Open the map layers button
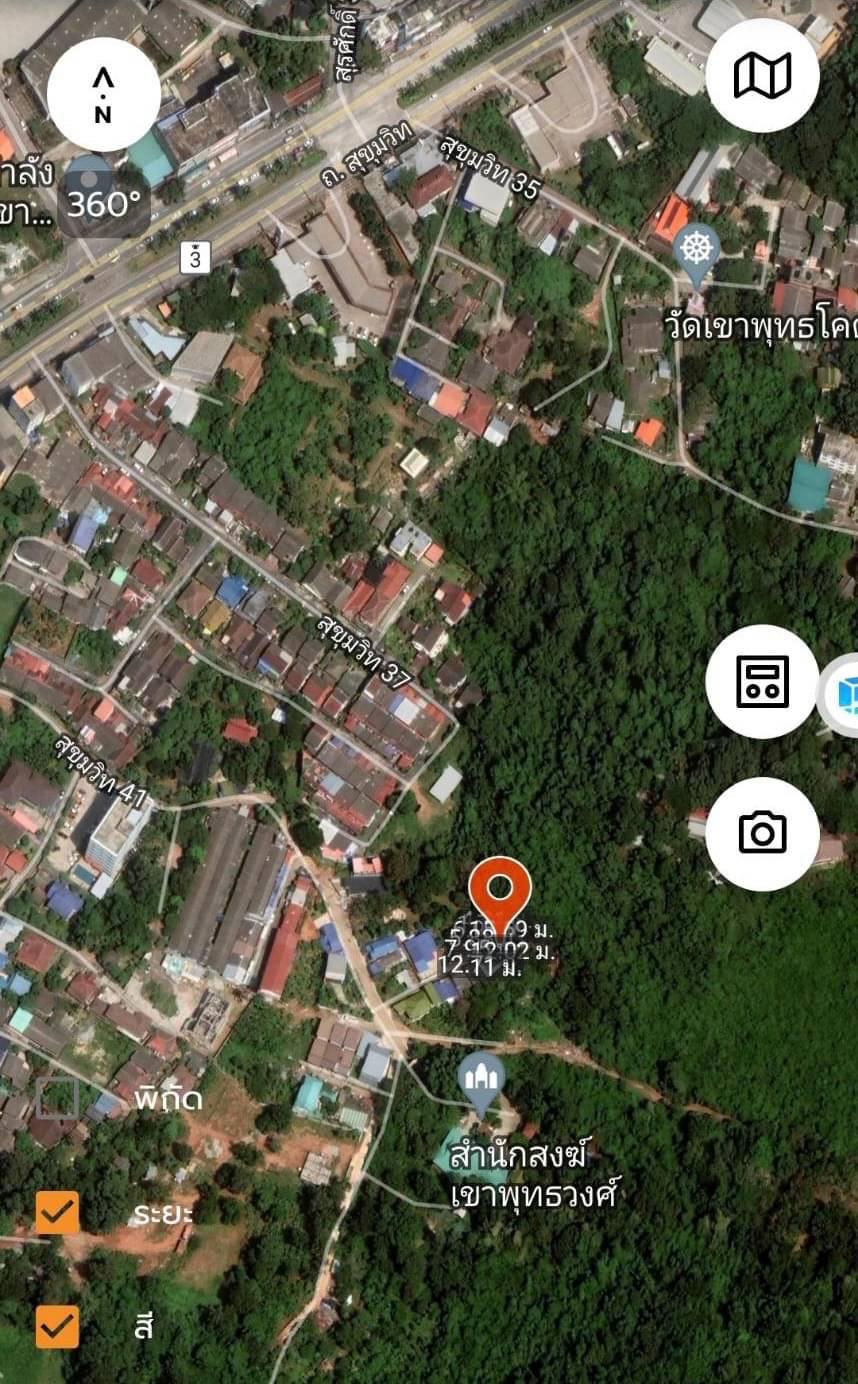Viewport: 858px width, 1384px height. coord(762,75)
